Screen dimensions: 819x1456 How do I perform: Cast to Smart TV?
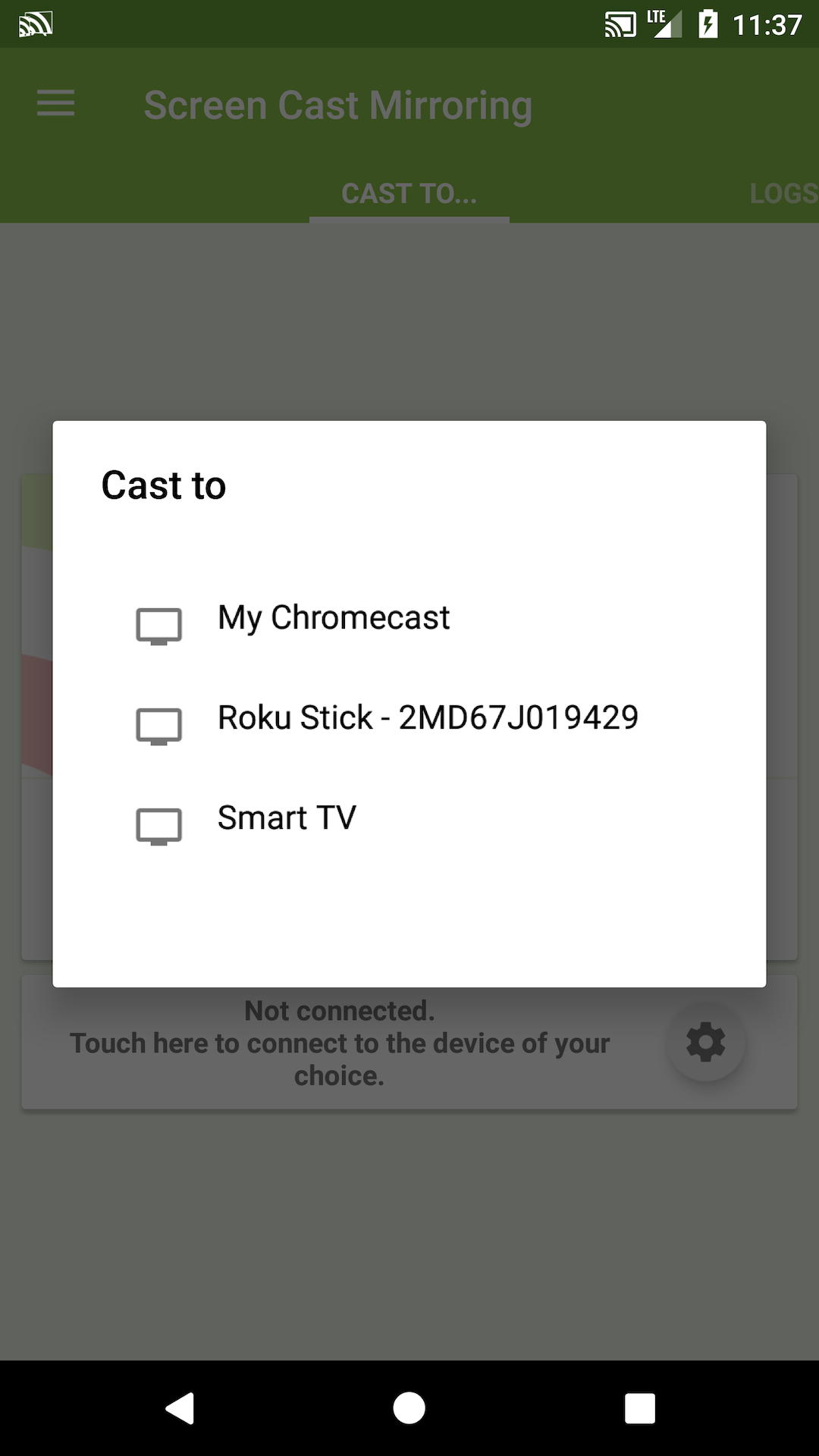[x=287, y=819]
